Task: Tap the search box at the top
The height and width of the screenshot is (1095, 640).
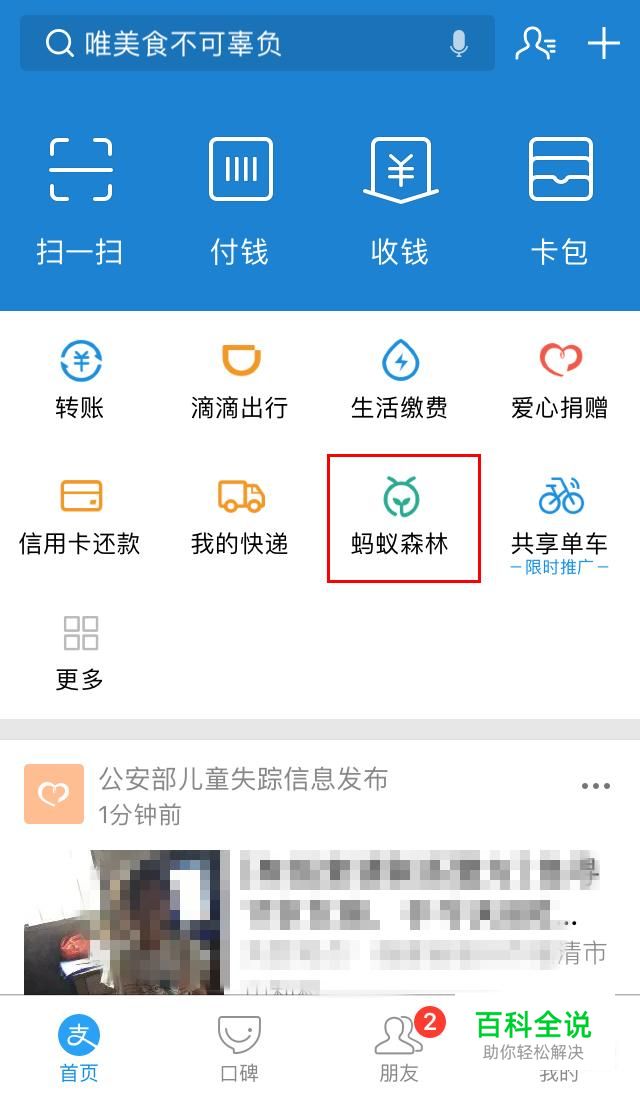Action: point(240,43)
